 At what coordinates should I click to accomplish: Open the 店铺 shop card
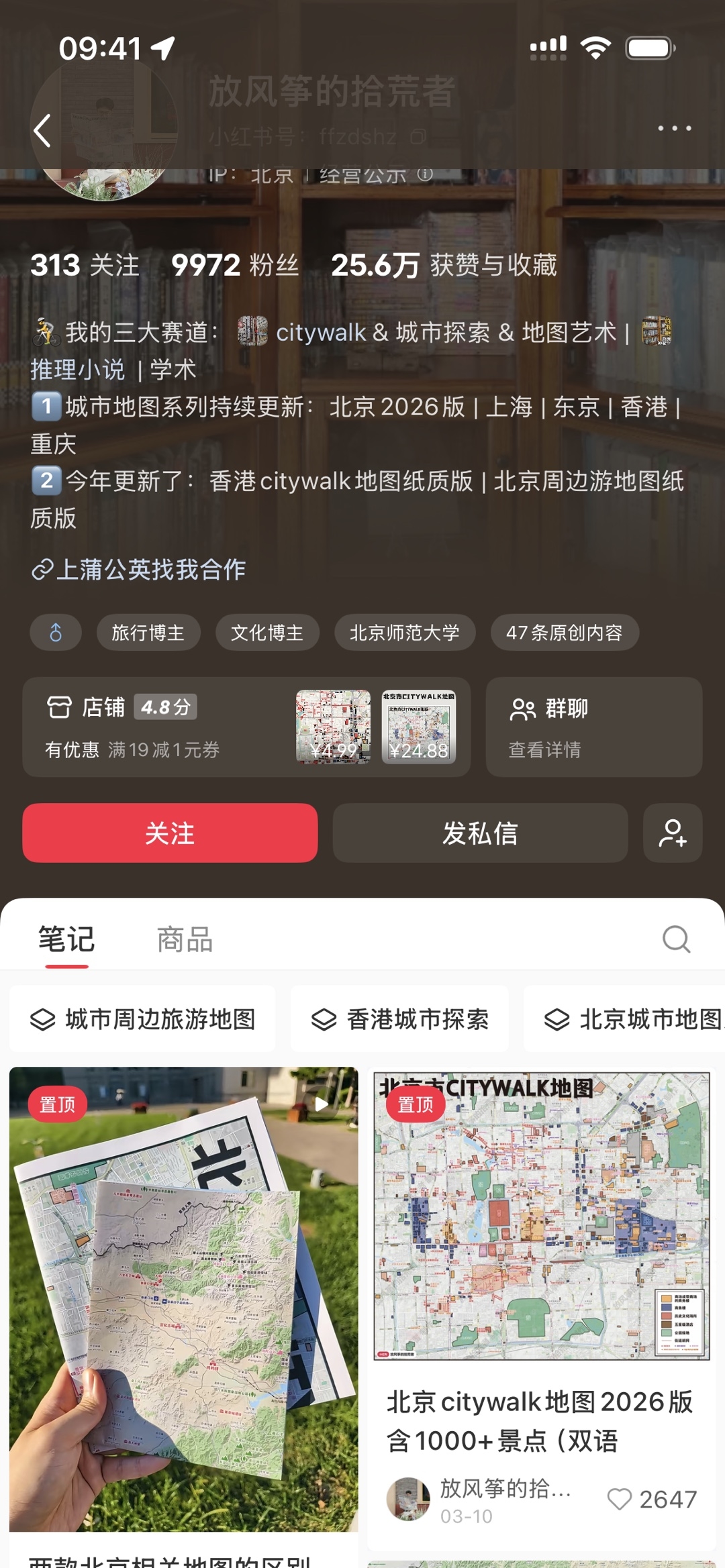246,727
